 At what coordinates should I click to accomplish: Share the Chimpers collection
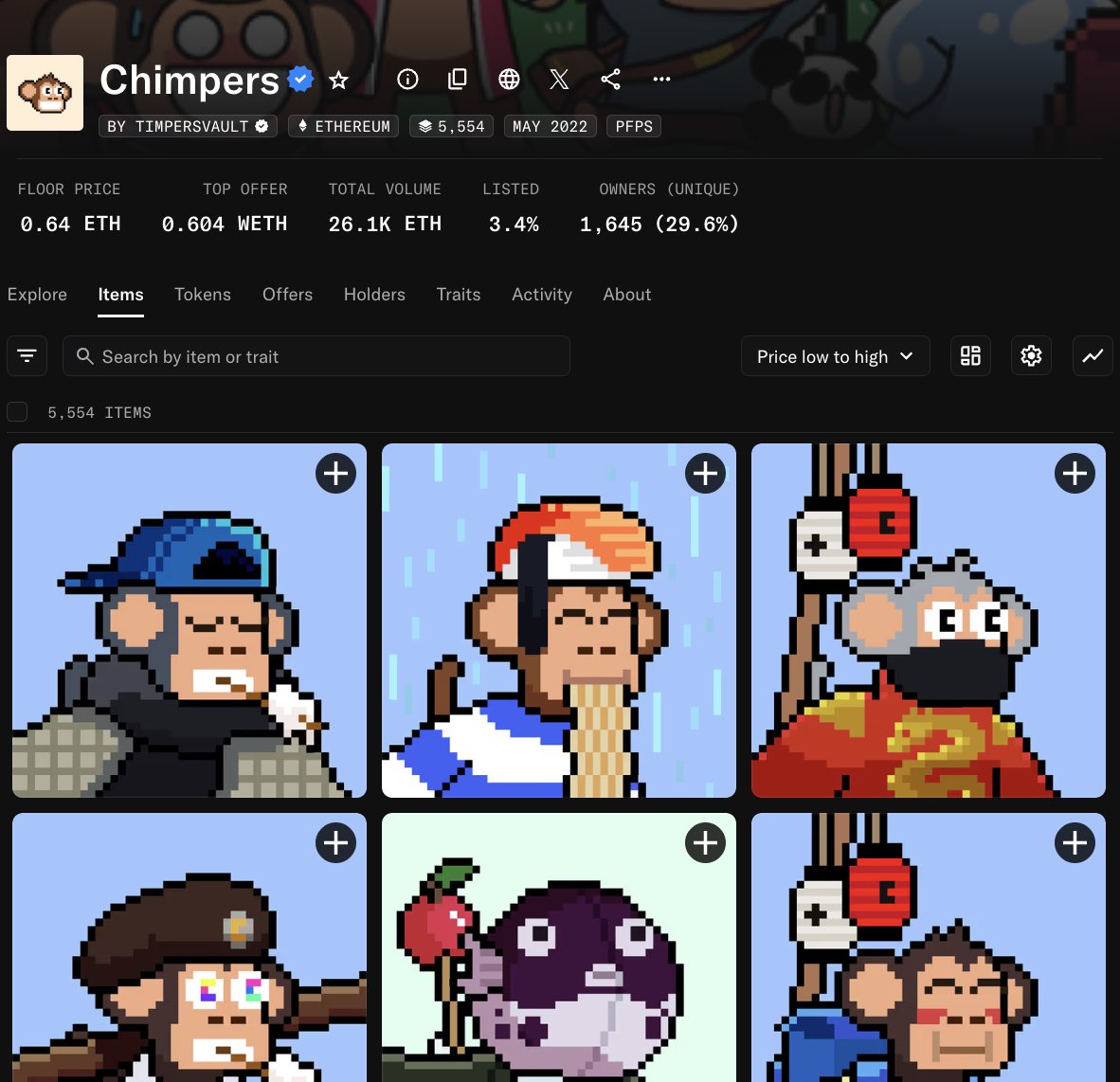pos(610,80)
